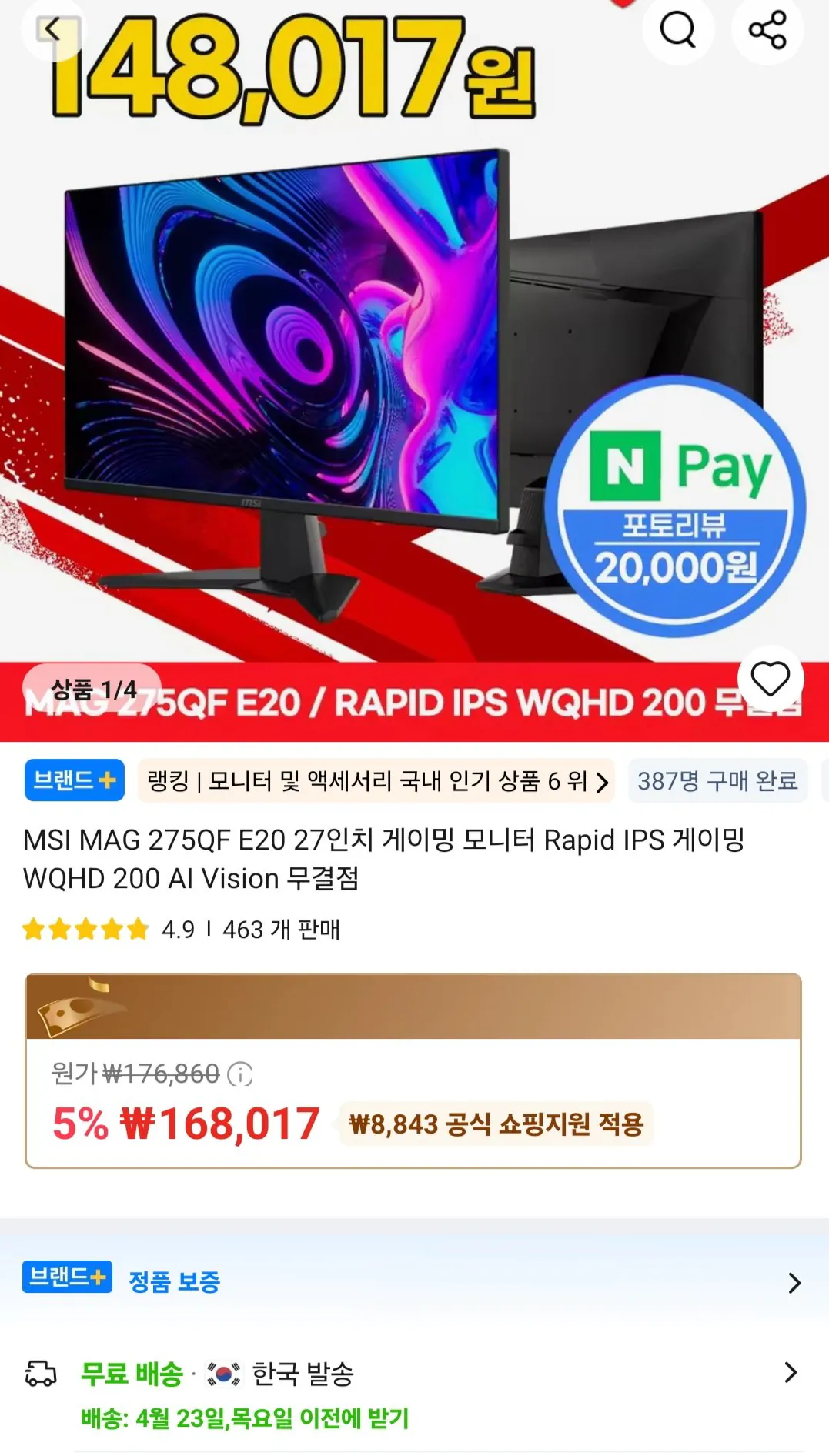Select the five-star rating display
This screenshot has height=1456, width=829.
[85, 930]
